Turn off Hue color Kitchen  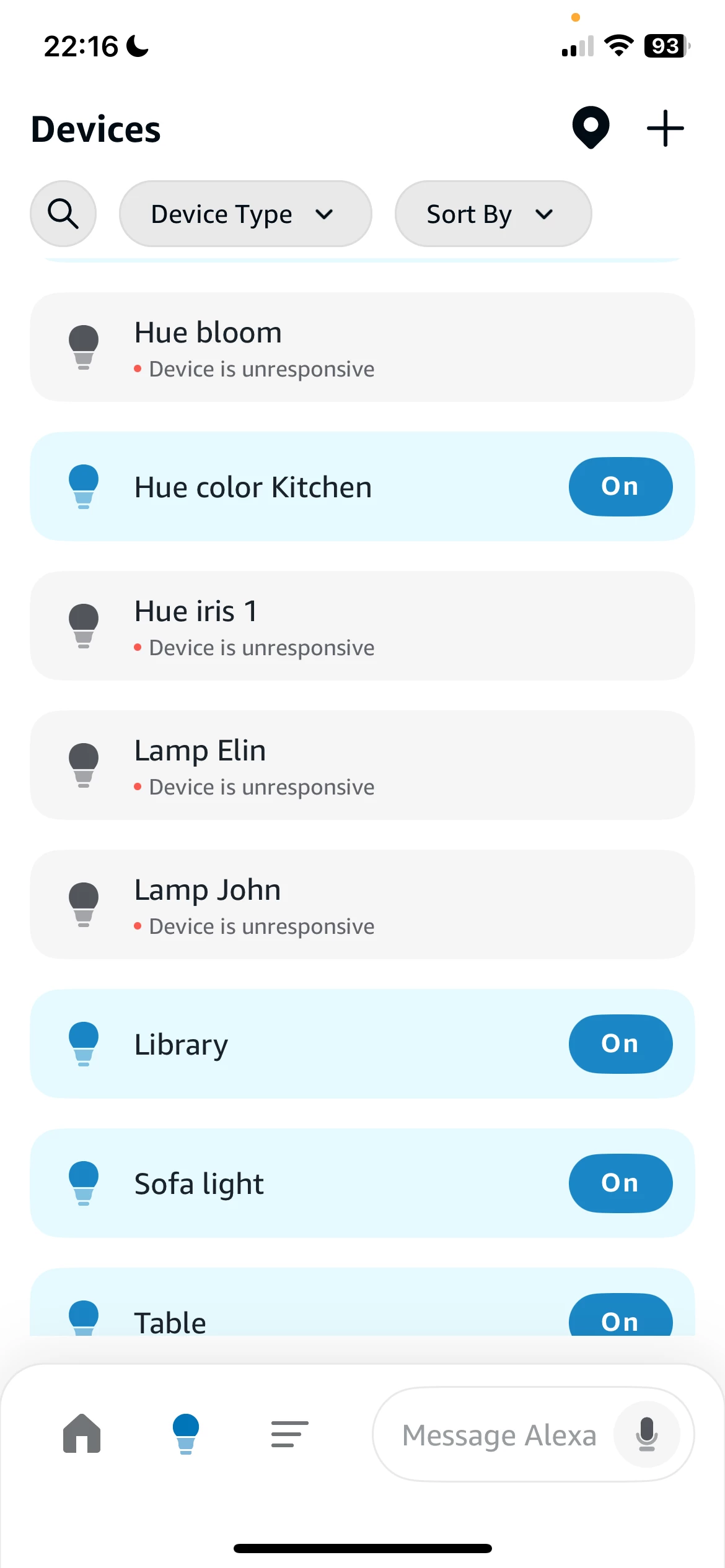pos(620,486)
